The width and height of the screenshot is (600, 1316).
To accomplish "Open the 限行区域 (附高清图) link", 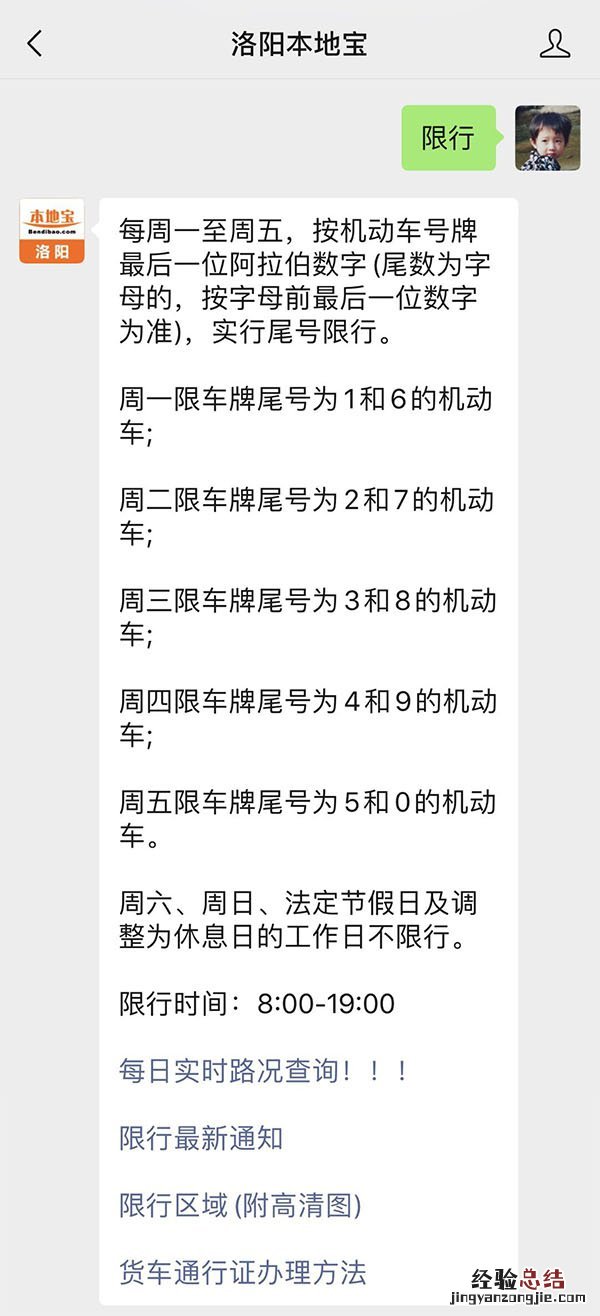I will pos(240,1205).
